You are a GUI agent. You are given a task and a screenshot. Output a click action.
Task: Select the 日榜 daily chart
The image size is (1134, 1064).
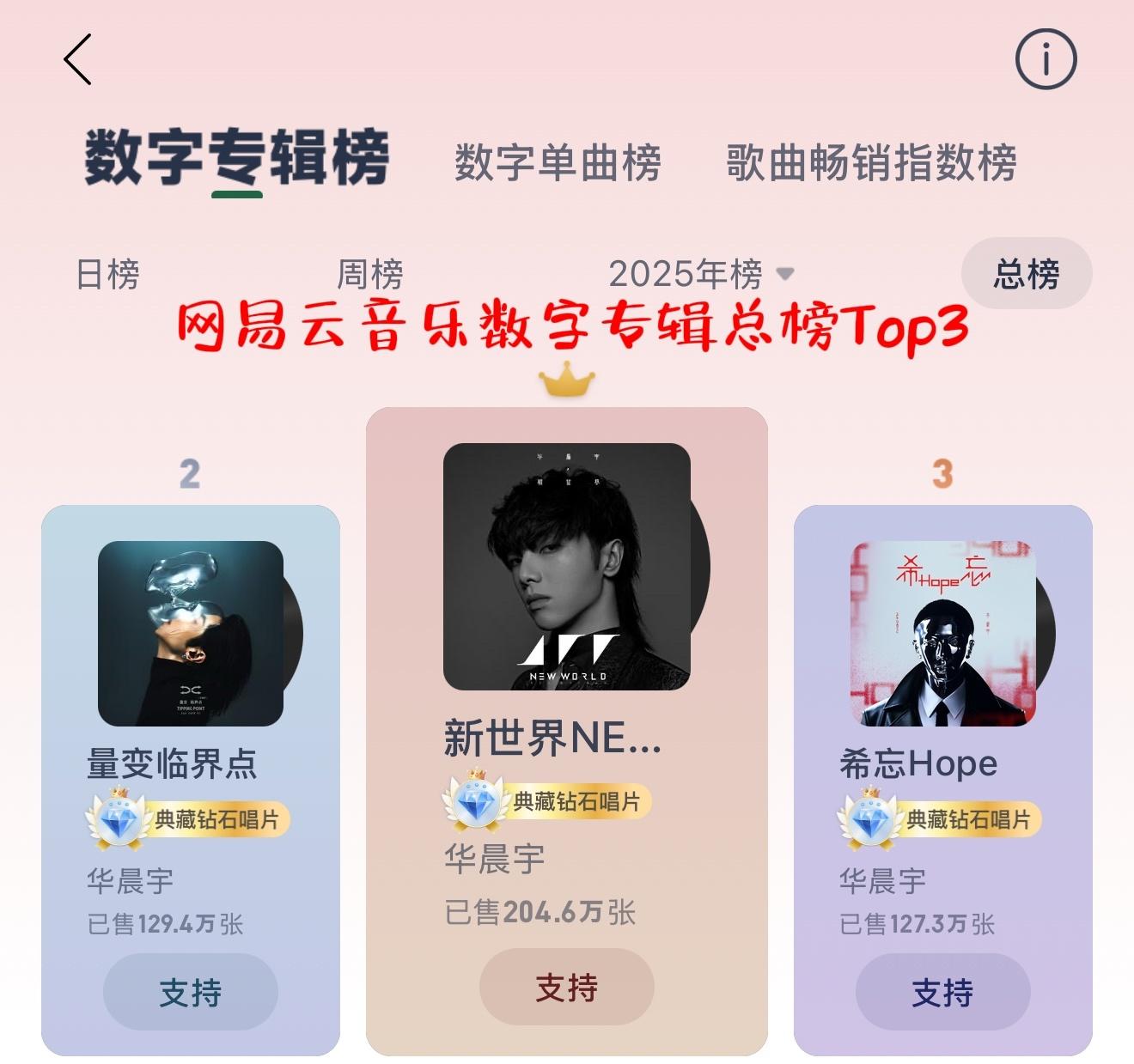pos(107,275)
